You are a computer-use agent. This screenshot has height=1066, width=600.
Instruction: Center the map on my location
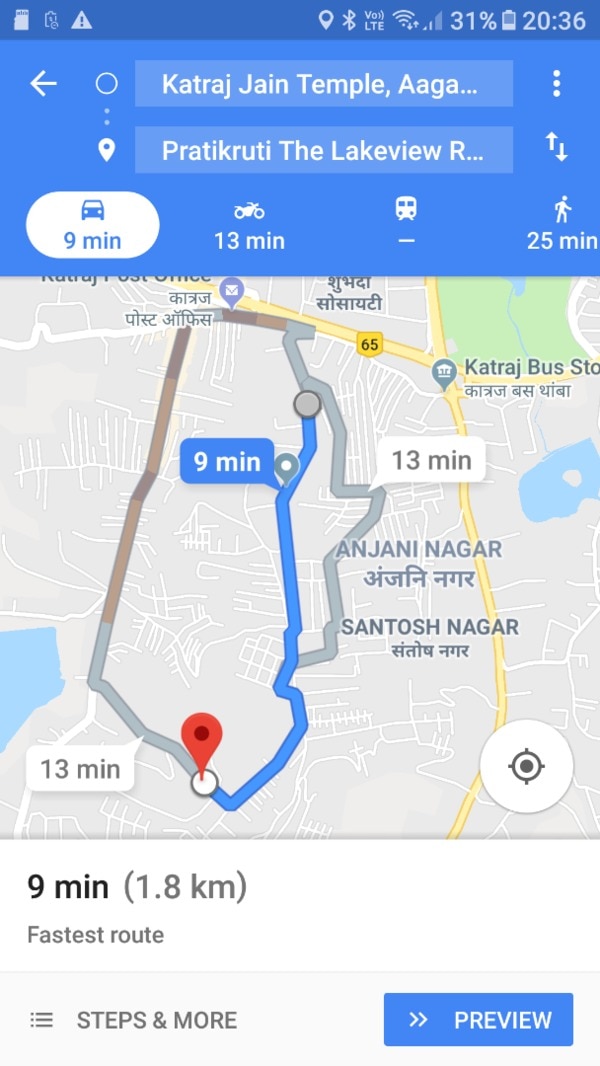pyautogui.click(x=526, y=767)
